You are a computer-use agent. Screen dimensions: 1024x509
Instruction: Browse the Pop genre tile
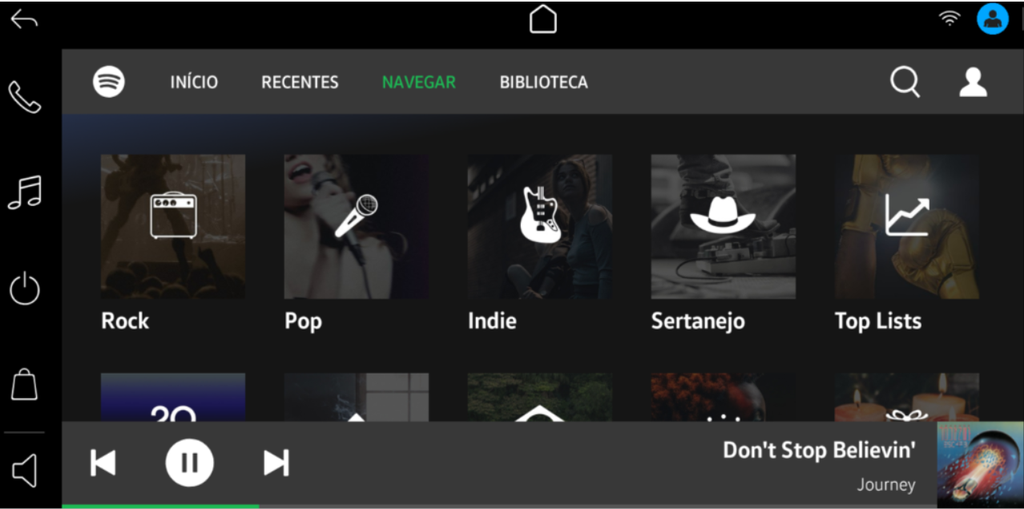(356, 227)
